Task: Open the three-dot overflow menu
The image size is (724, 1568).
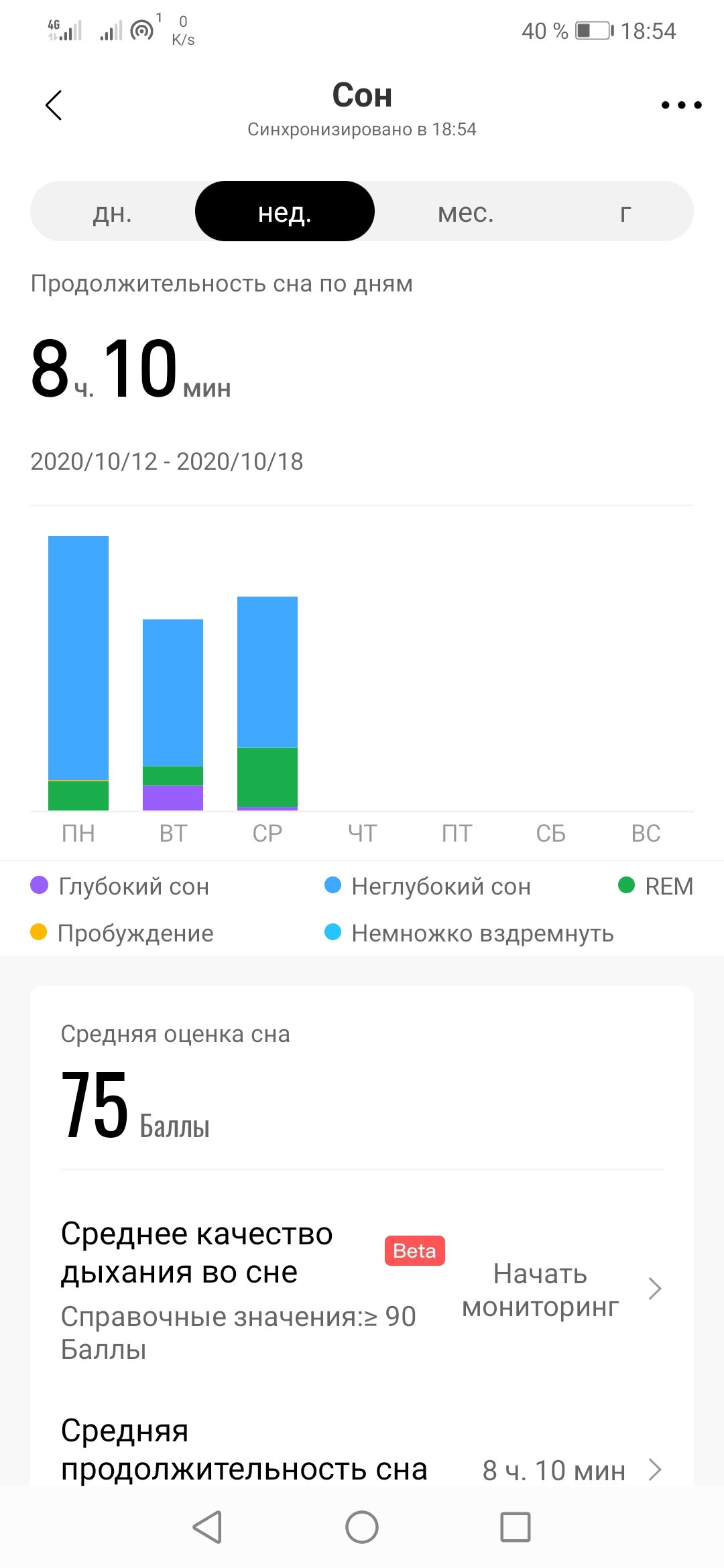Action: 681,105
